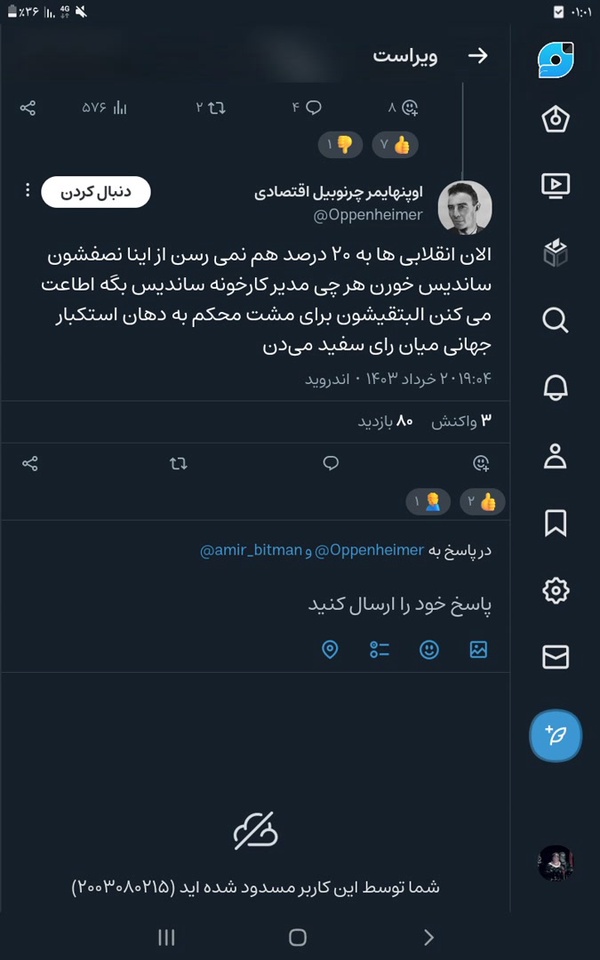Go back using the header arrow
The height and width of the screenshot is (960, 600).
478,56
